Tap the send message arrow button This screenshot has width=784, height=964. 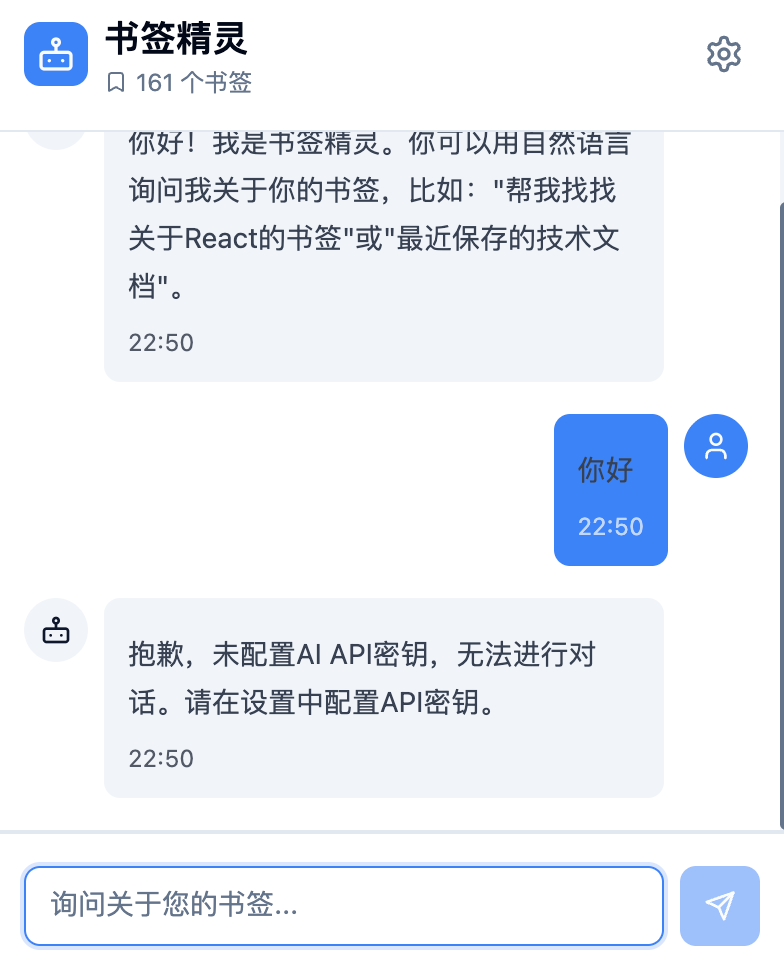[720, 906]
